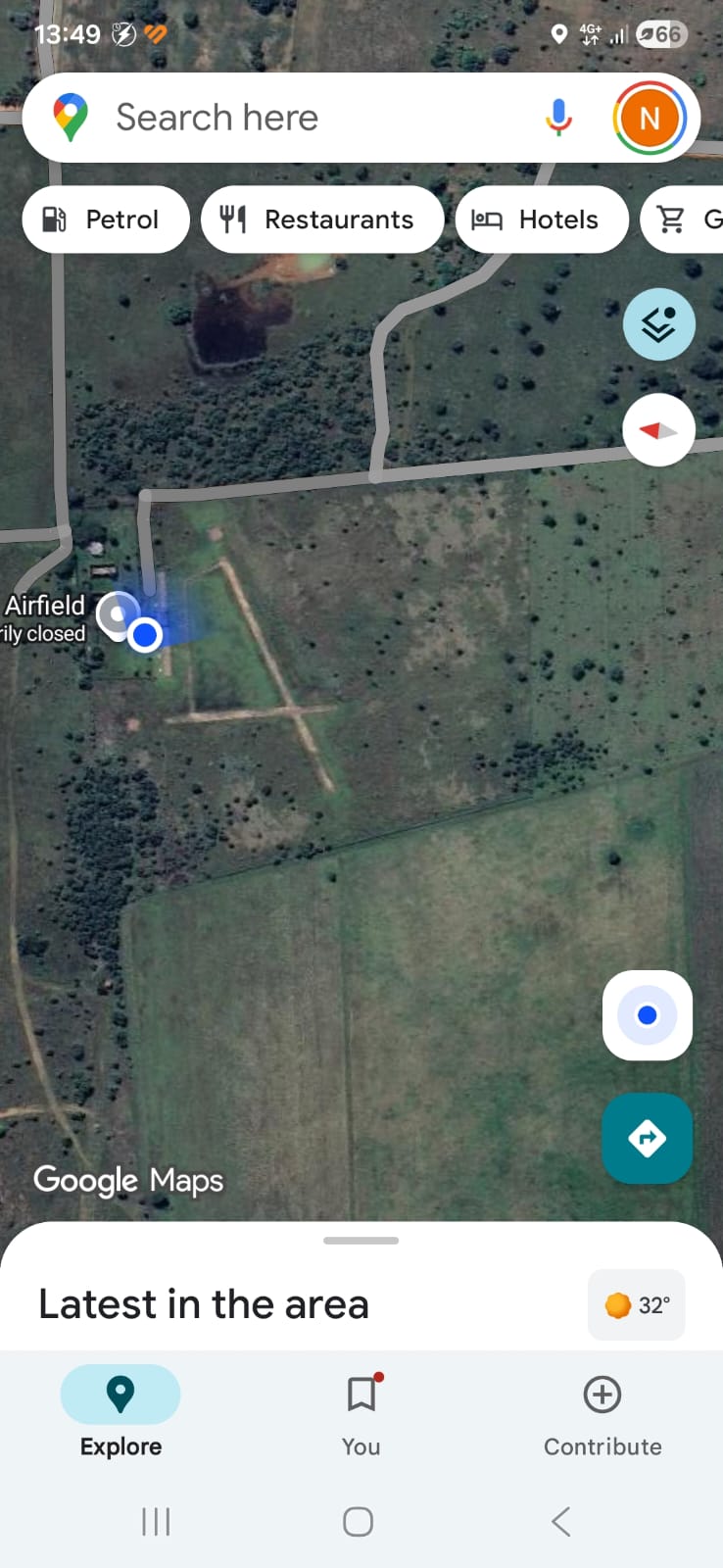Select the Petrol filter chip
This screenshot has height=1568, width=723.
point(105,220)
